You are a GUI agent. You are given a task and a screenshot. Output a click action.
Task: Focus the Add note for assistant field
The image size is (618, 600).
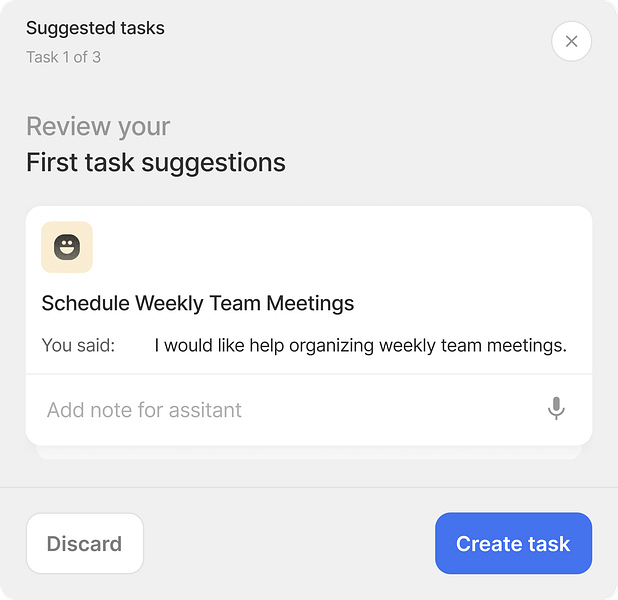coord(280,410)
